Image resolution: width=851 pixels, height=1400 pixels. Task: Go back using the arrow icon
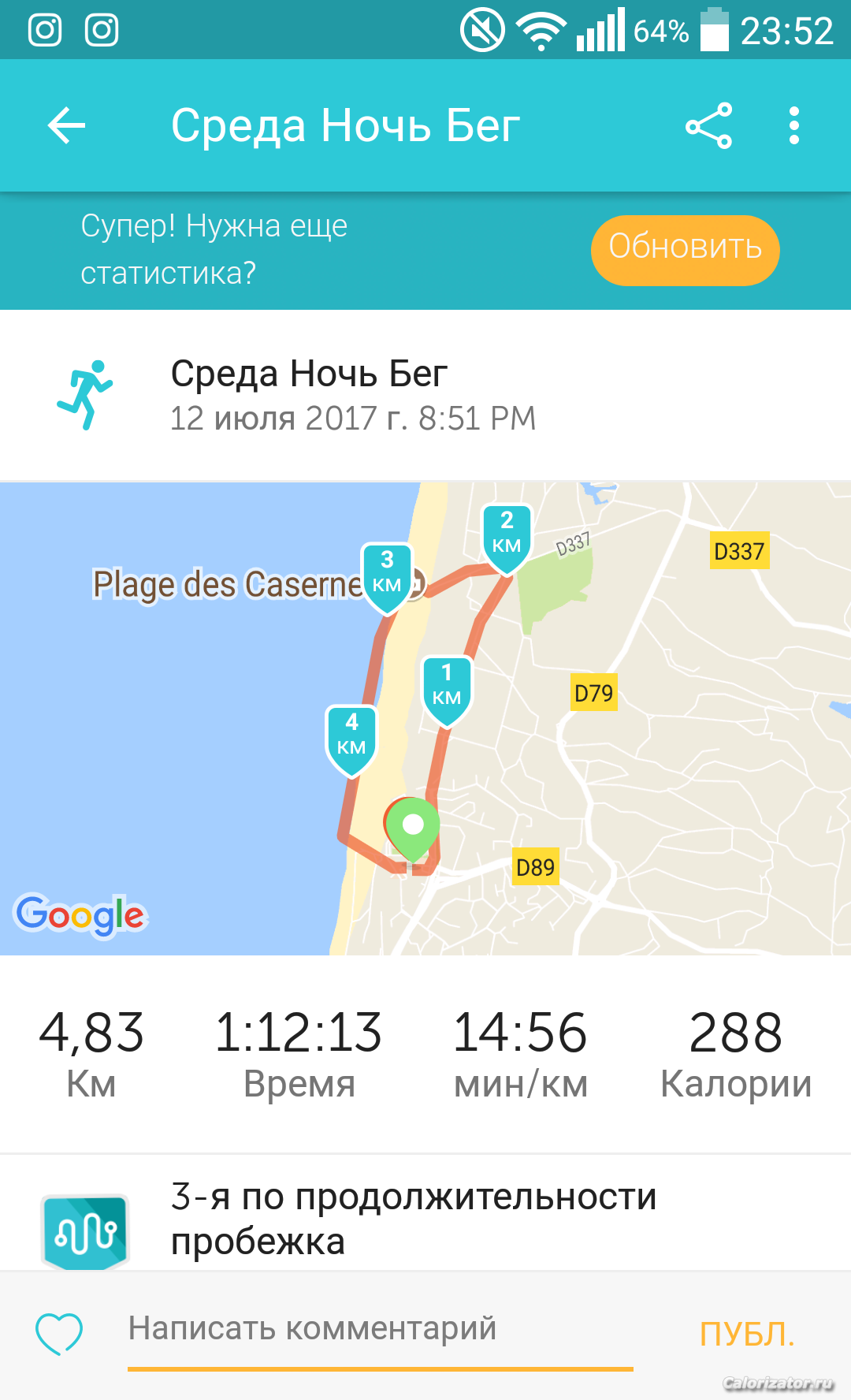(66, 126)
